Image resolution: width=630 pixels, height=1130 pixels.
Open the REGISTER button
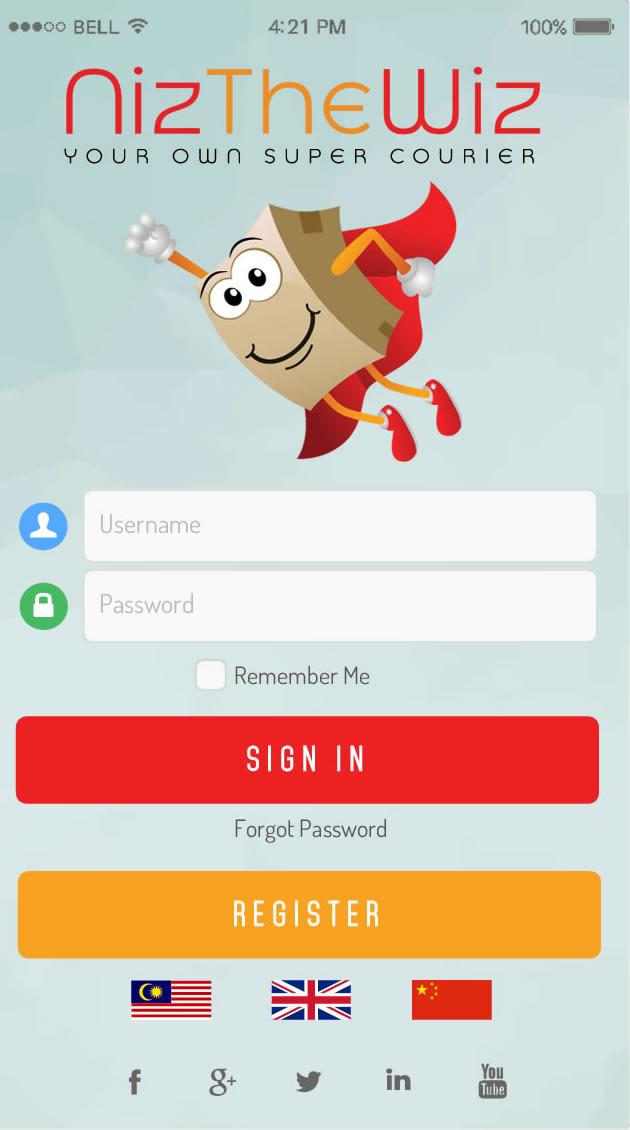pos(308,914)
